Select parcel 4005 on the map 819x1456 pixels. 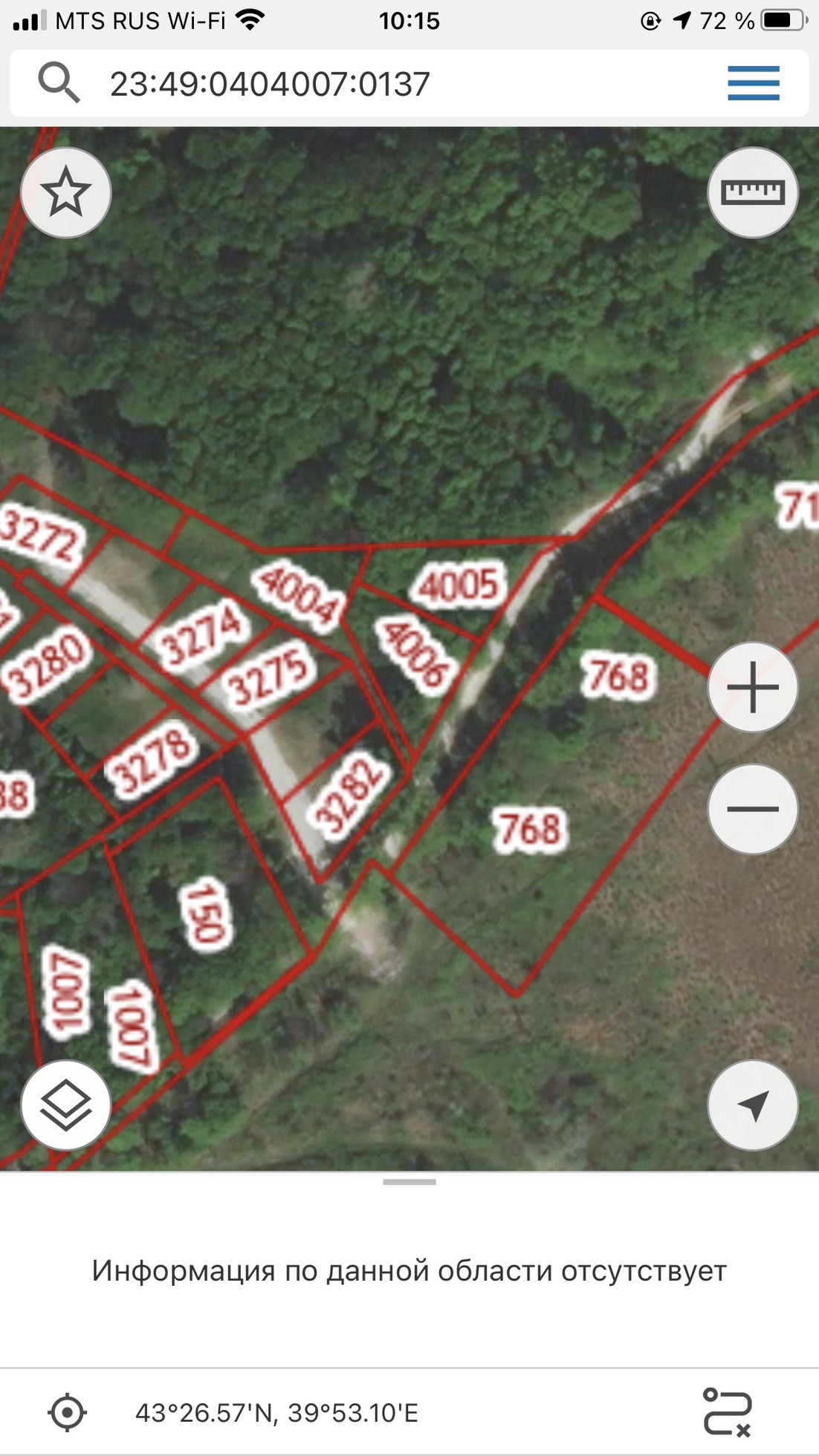click(x=458, y=584)
